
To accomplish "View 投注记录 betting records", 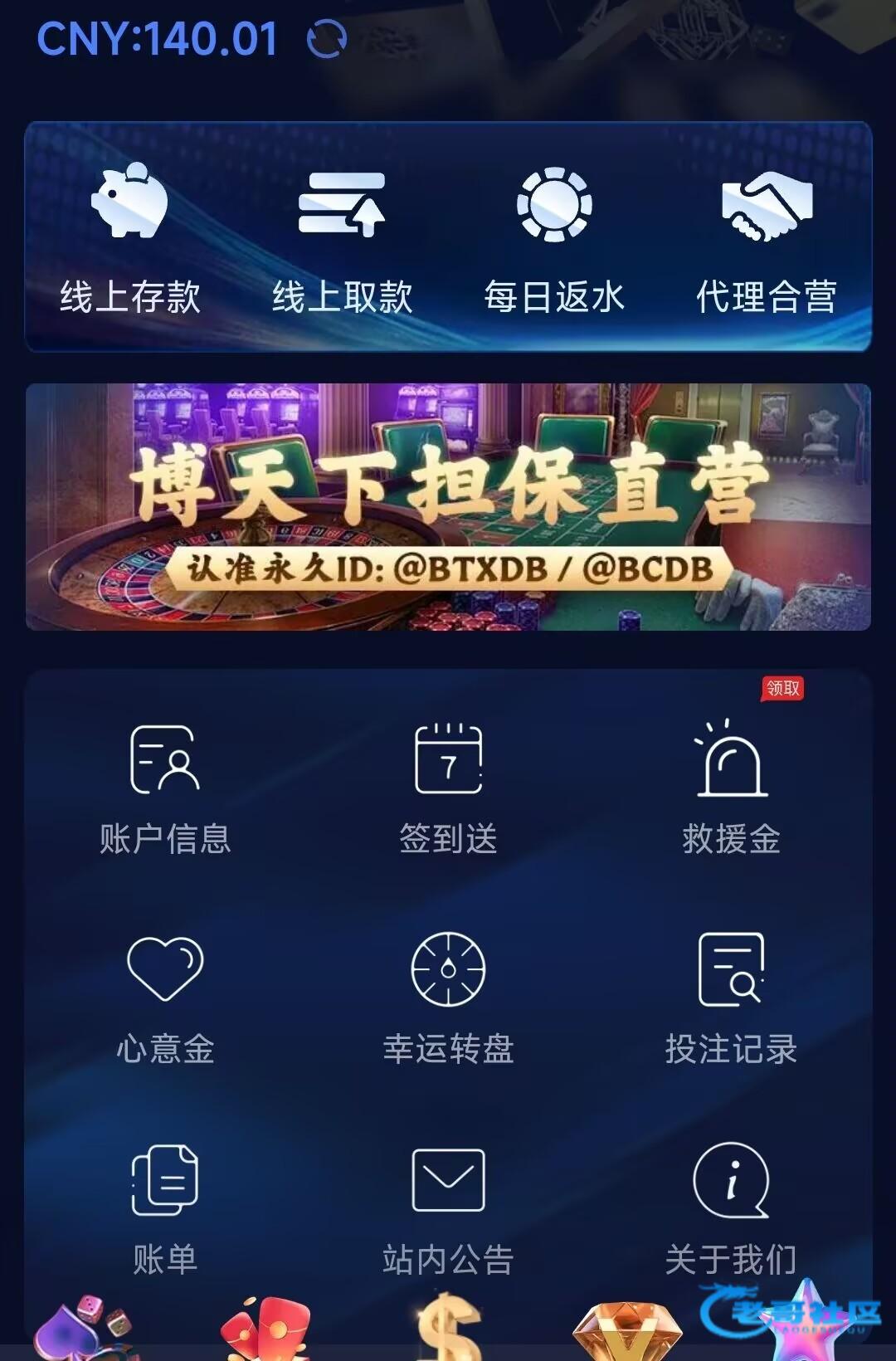I will click(x=731, y=998).
